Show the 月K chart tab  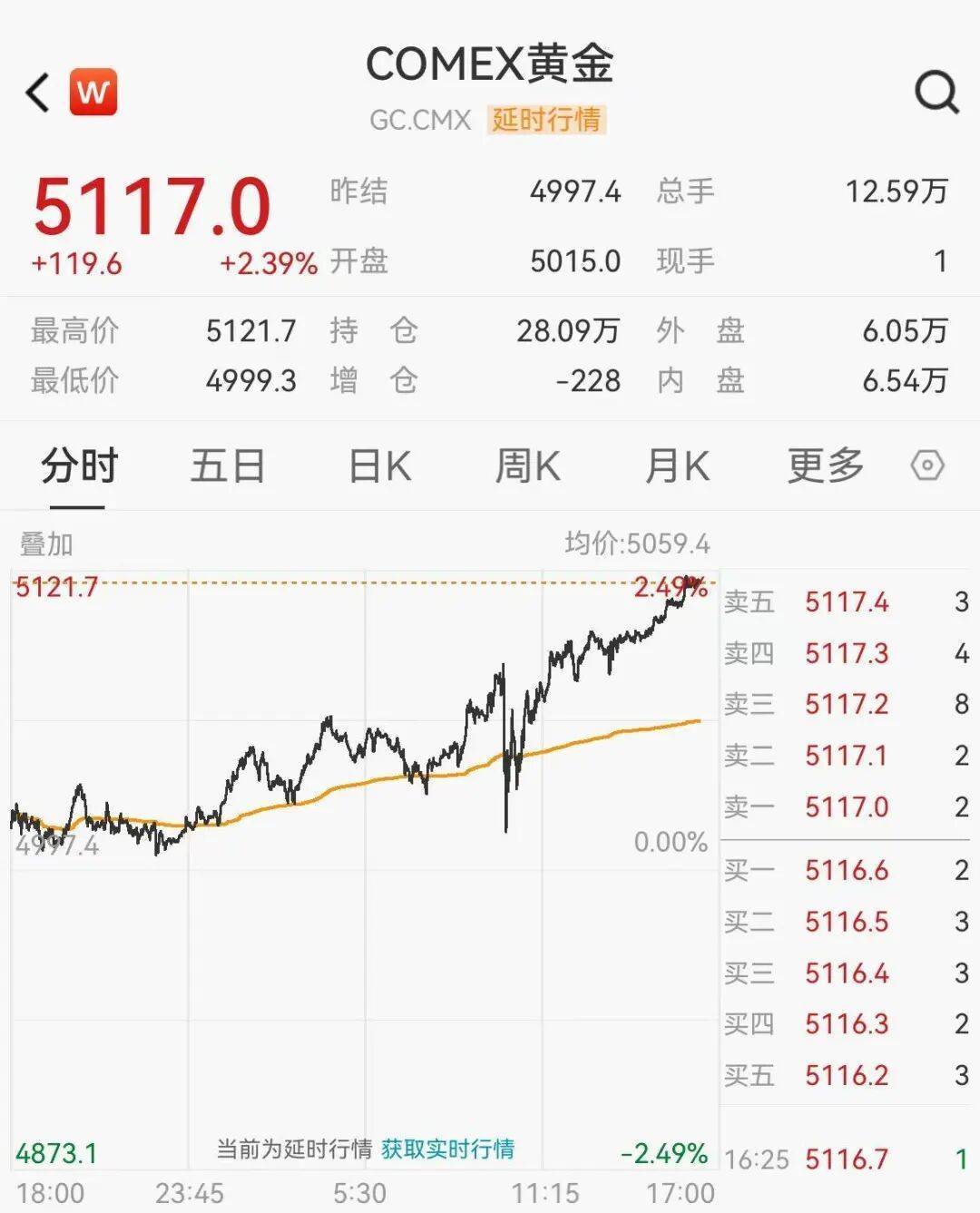coord(677,466)
